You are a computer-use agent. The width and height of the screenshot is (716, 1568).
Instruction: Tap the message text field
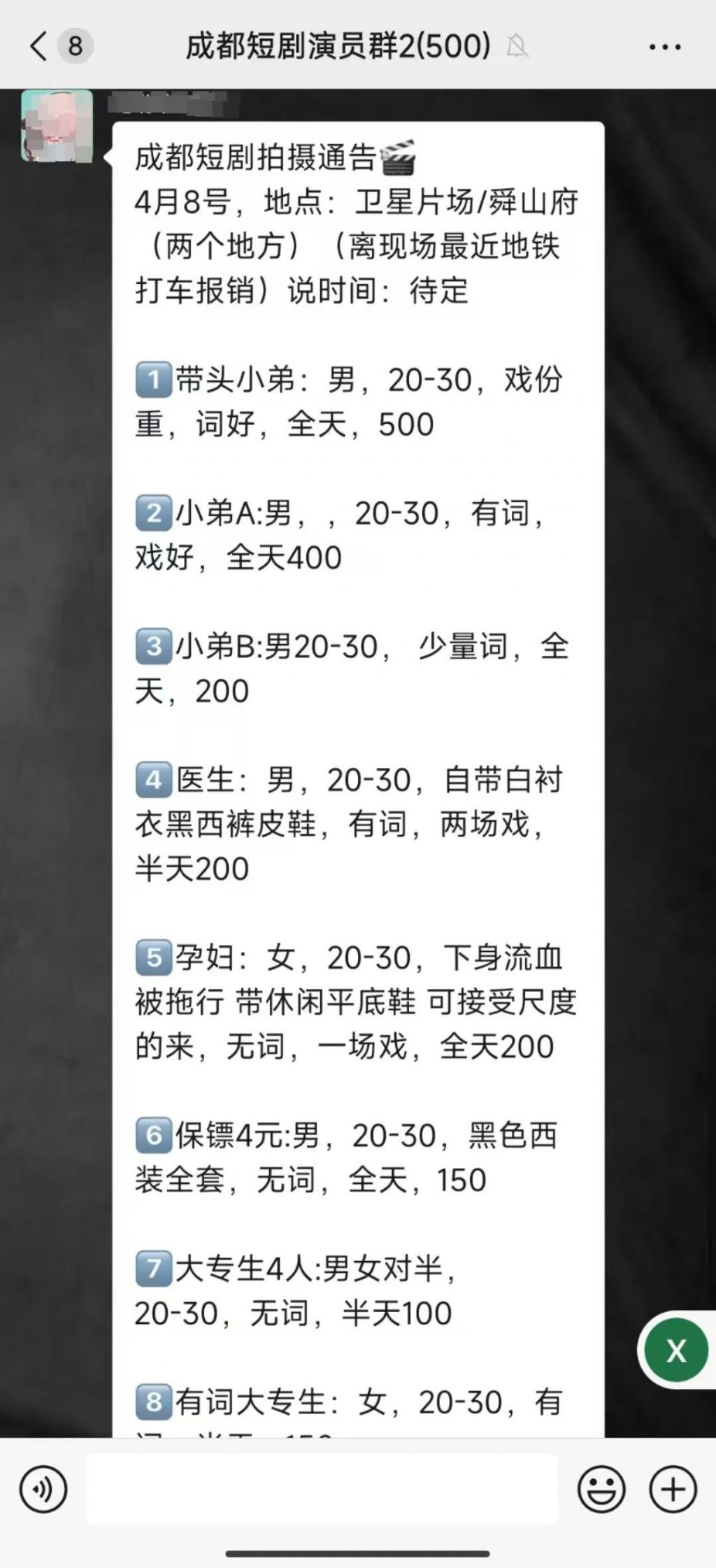point(322,1489)
